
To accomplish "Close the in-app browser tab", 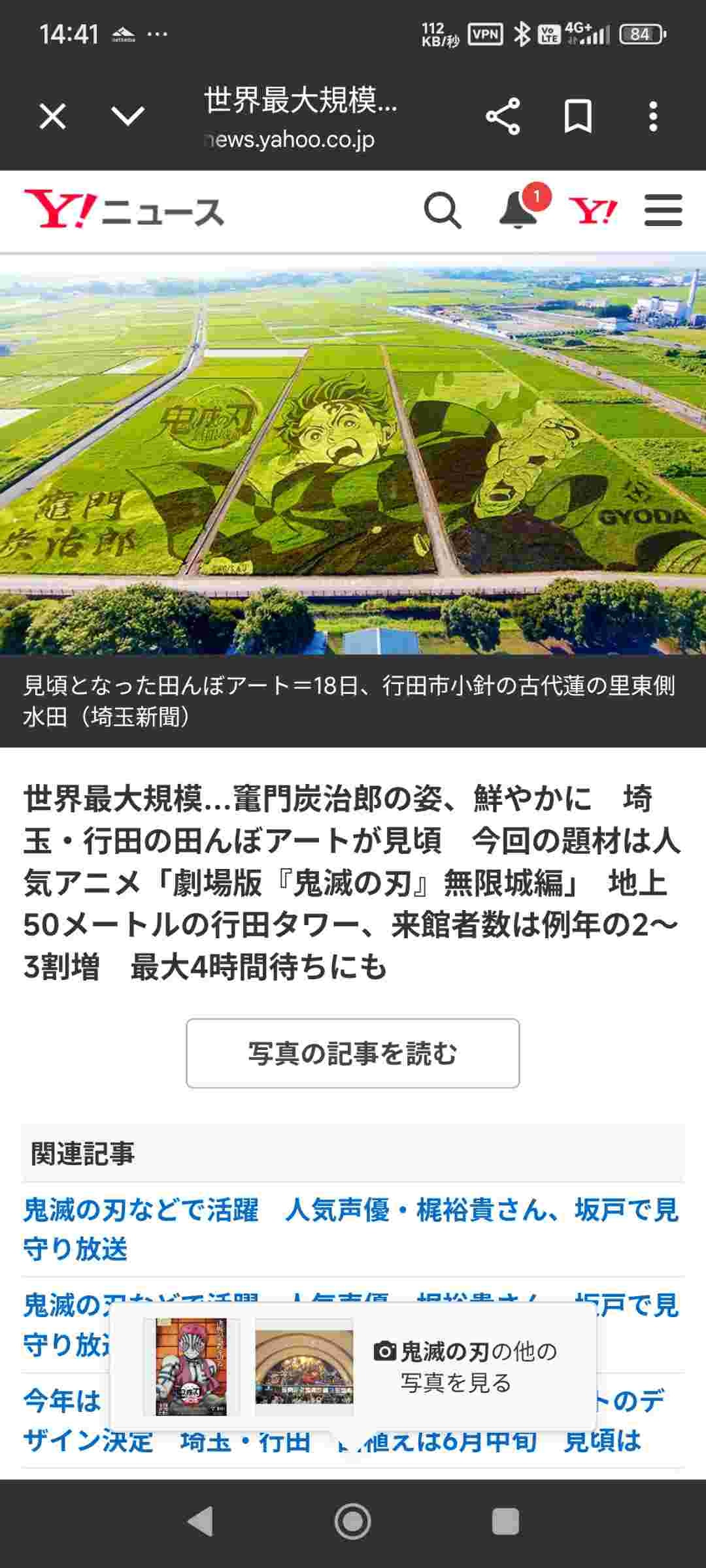I will pyautogui.click(x=52, y=117).
